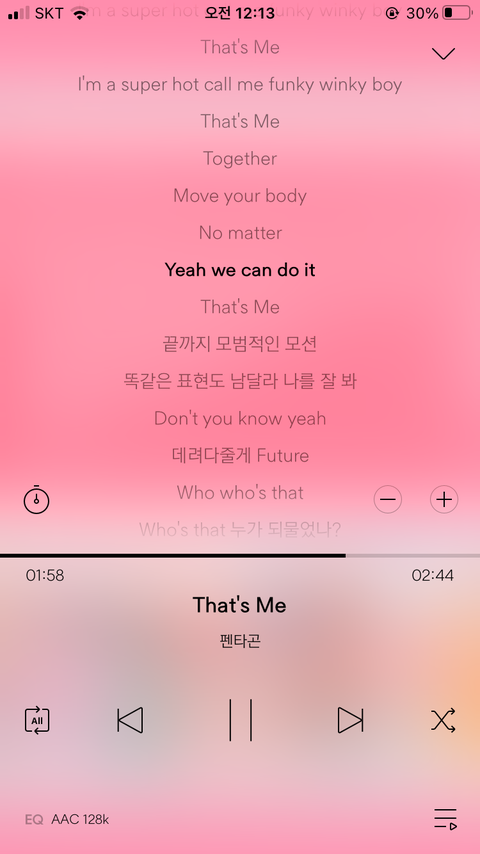Screen dimensions: 480x854
Task: Toggle the repeat All mode
Action: [x=37, y=721]
